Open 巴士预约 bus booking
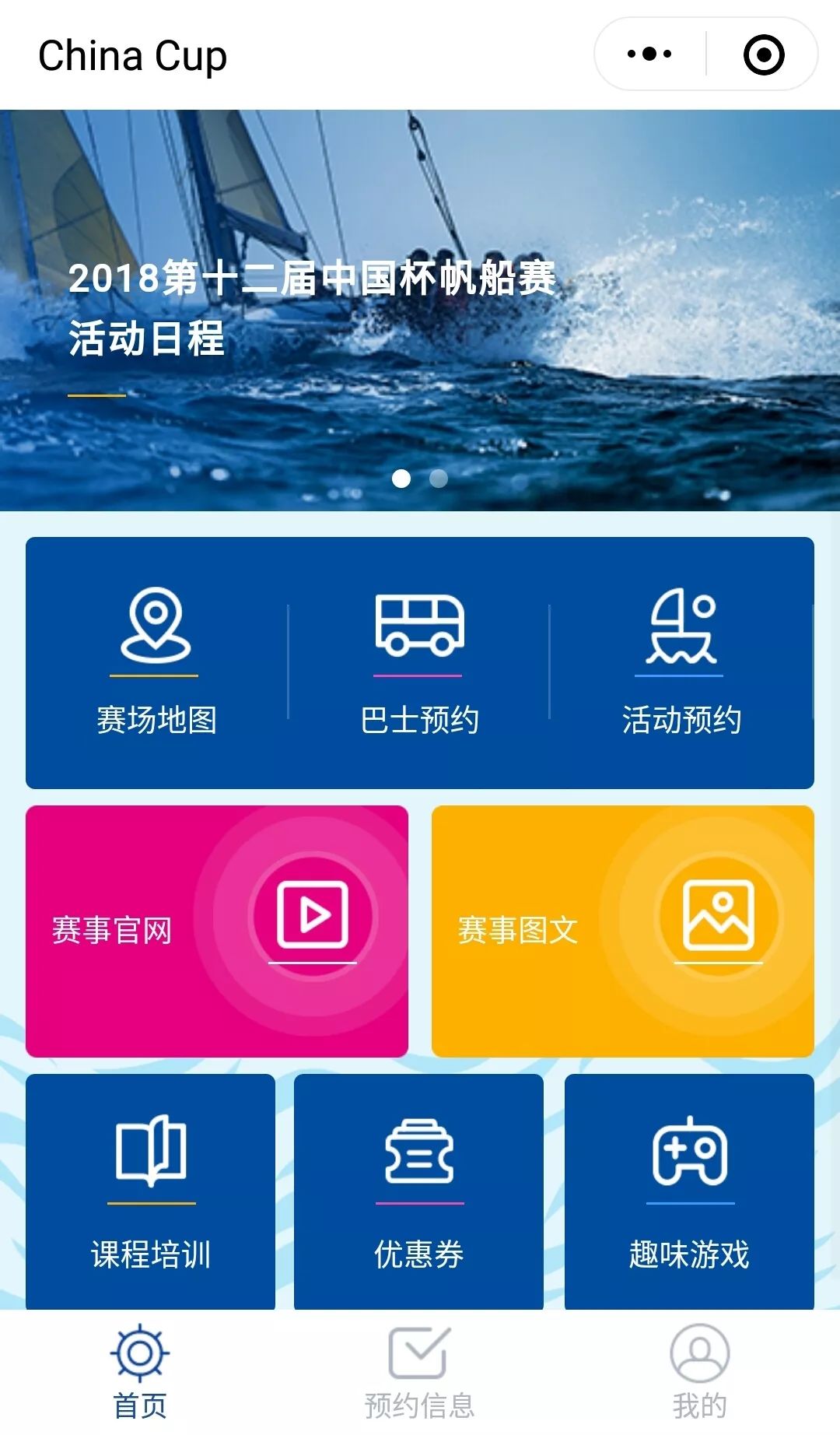 click(x=418, y=663)
